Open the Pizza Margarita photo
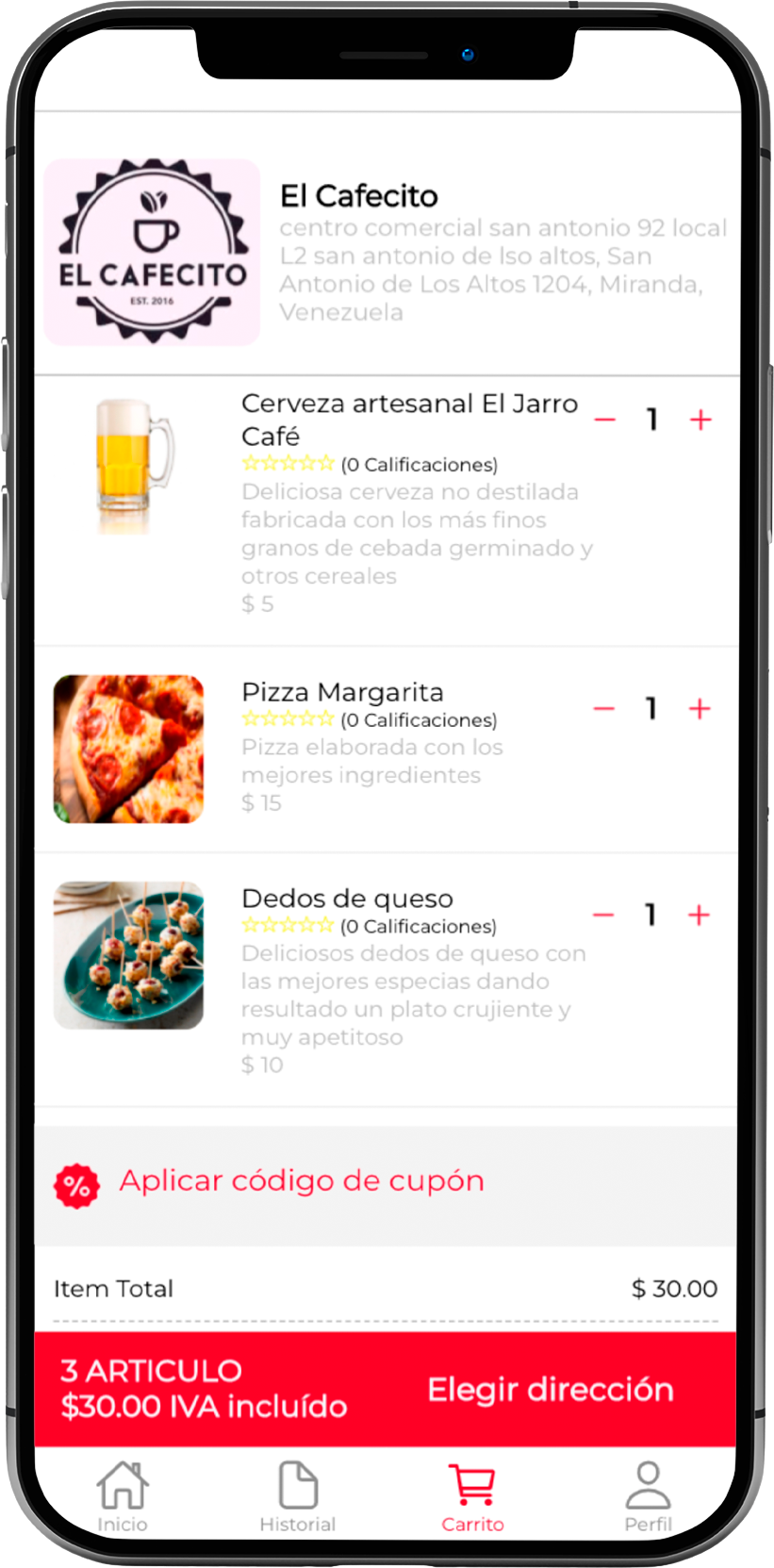This screenshot has height=1568, width=774. point(128,749)
